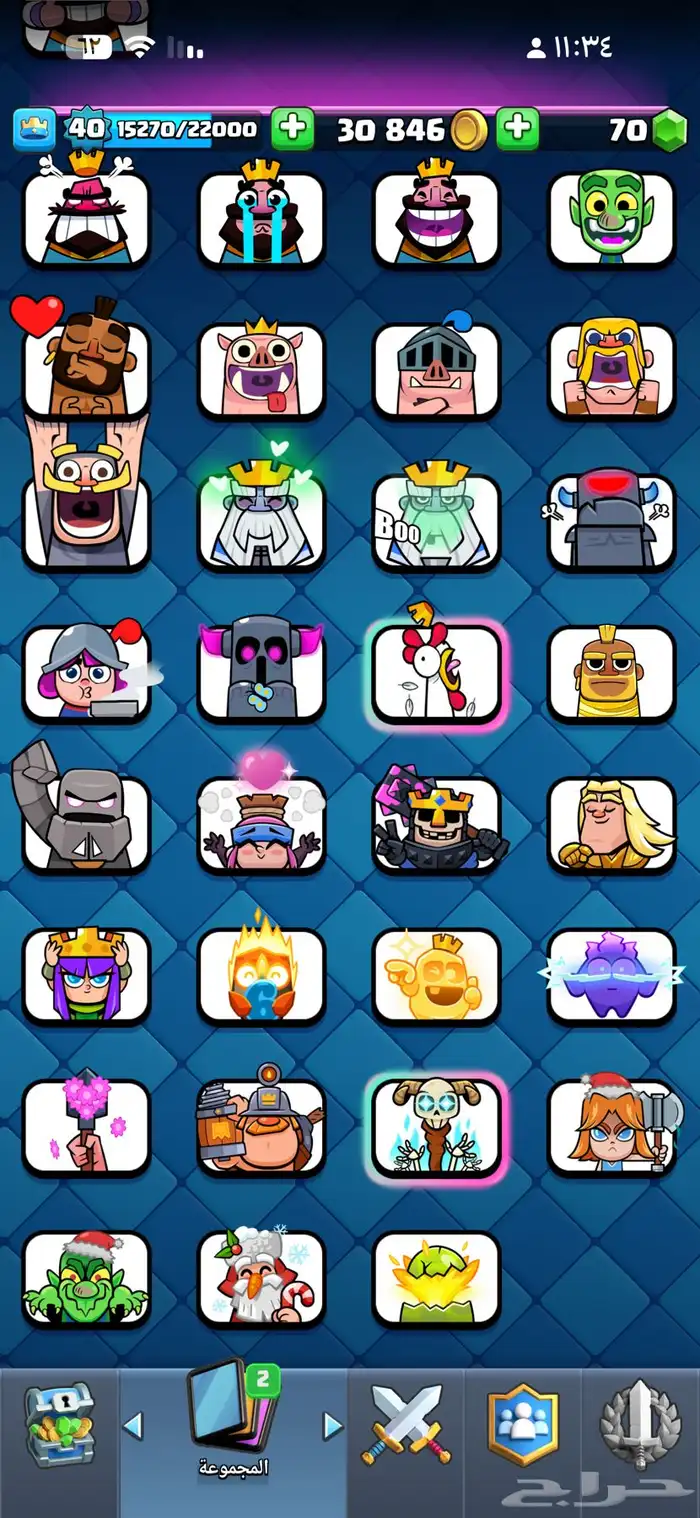Screen dimensions: 700x1518
Task: Open the clan social tab
Action: pos(521,1423)
